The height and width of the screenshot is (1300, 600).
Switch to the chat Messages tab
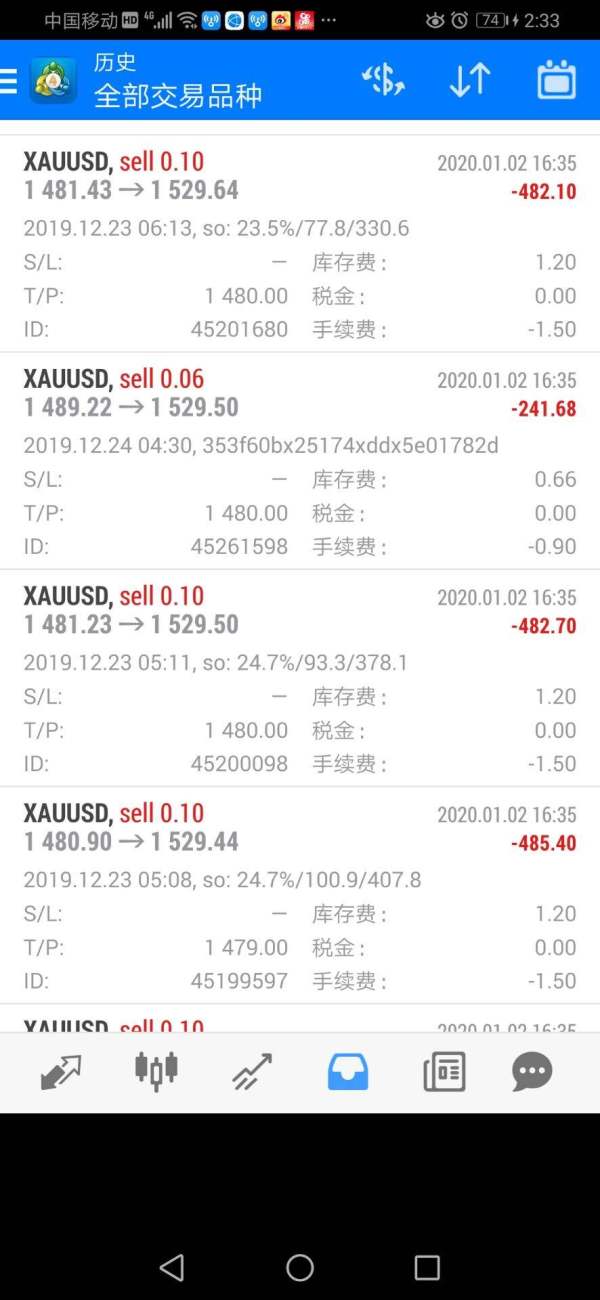[x=532, y=1072]
